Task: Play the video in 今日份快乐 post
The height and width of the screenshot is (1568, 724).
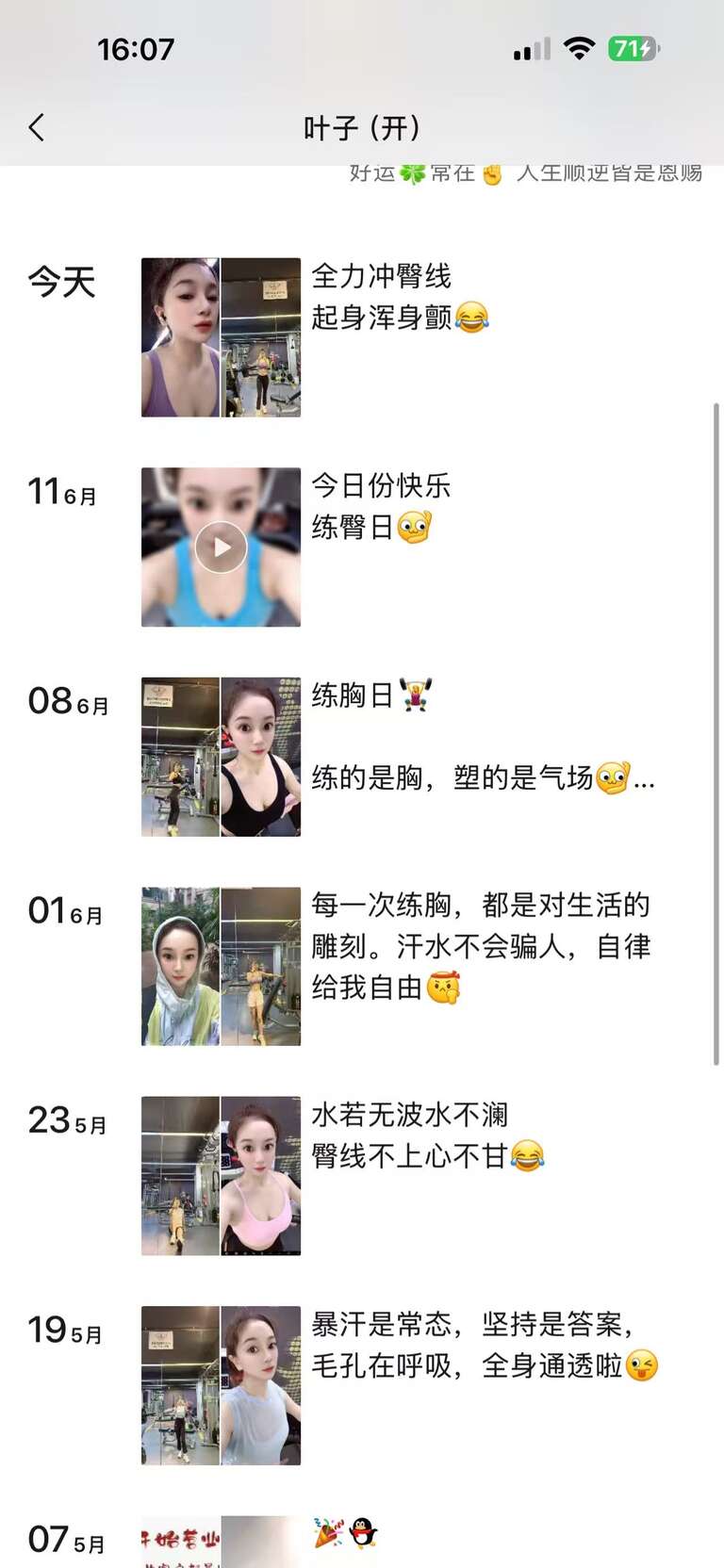Action: 221,547
